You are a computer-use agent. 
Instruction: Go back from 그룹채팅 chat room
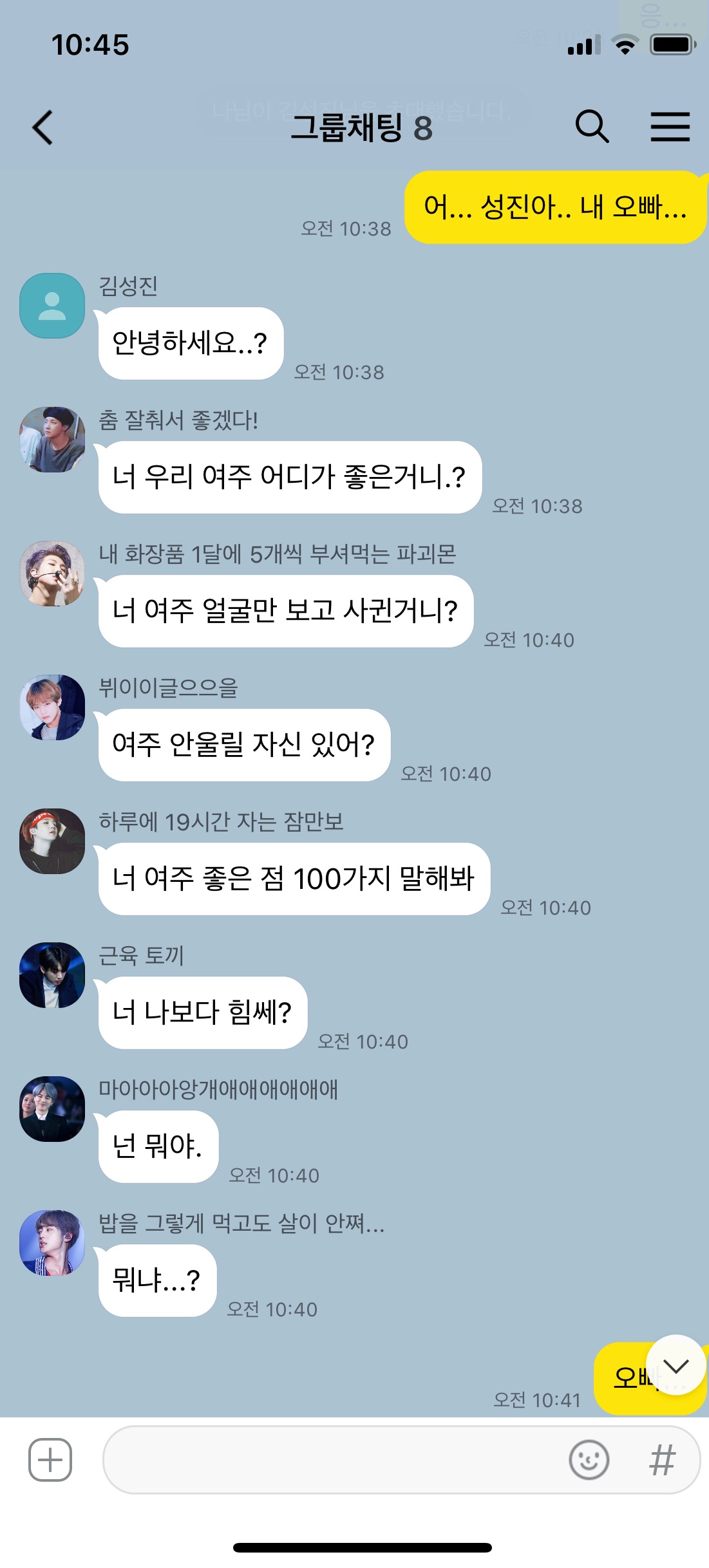[x=43, y=127]
